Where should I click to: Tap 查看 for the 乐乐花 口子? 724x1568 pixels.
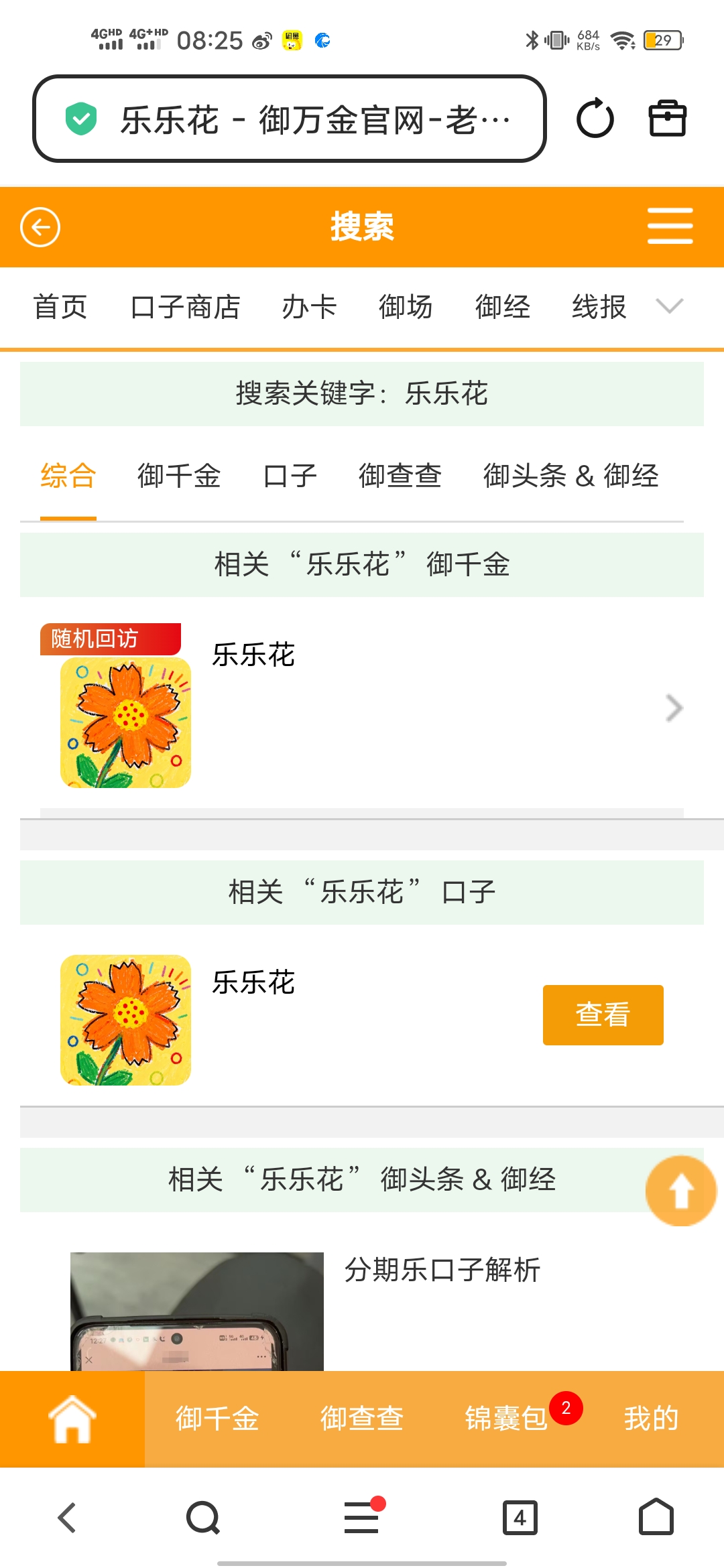pyautogui.click(x=603, y=1015)
